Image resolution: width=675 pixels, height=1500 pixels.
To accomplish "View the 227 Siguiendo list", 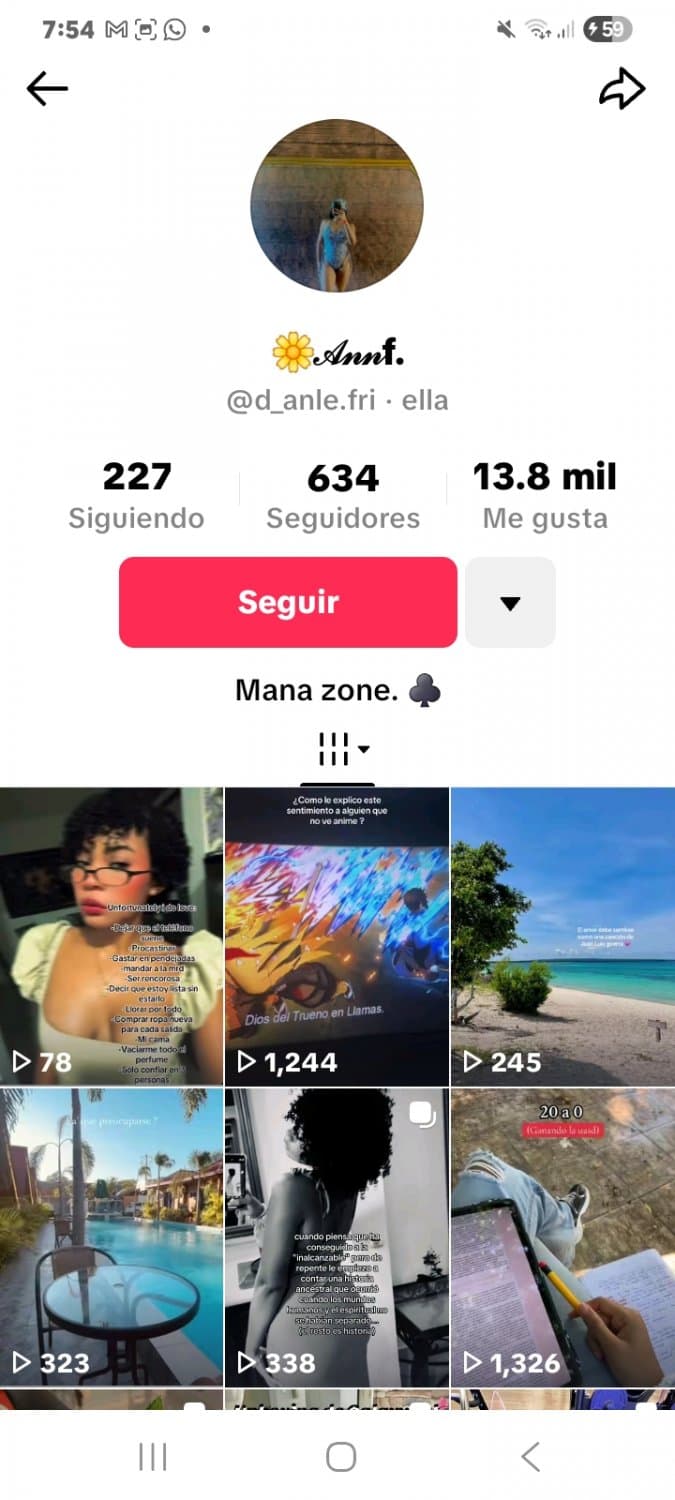I will click(x=136, y=496).
